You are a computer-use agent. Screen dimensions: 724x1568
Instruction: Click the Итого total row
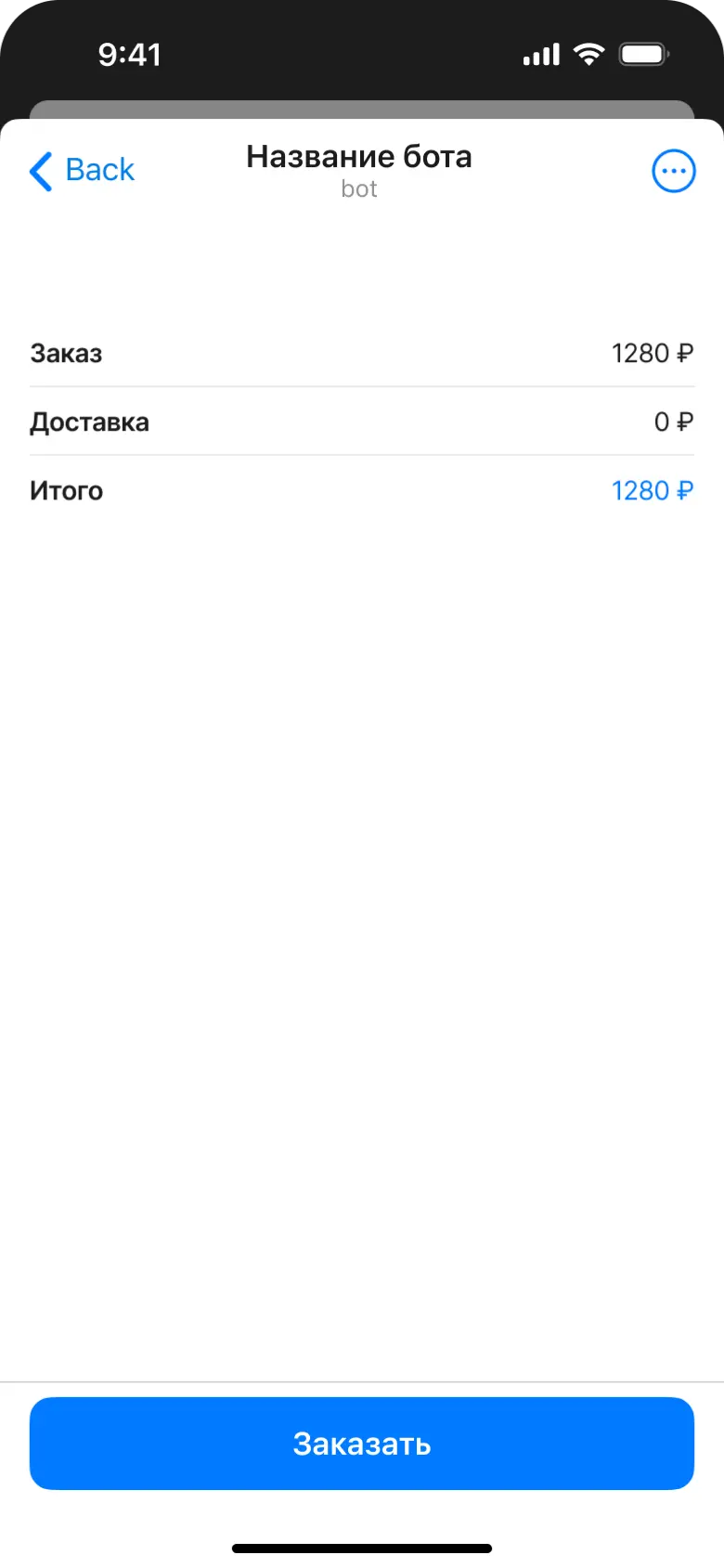pos(362,490)
